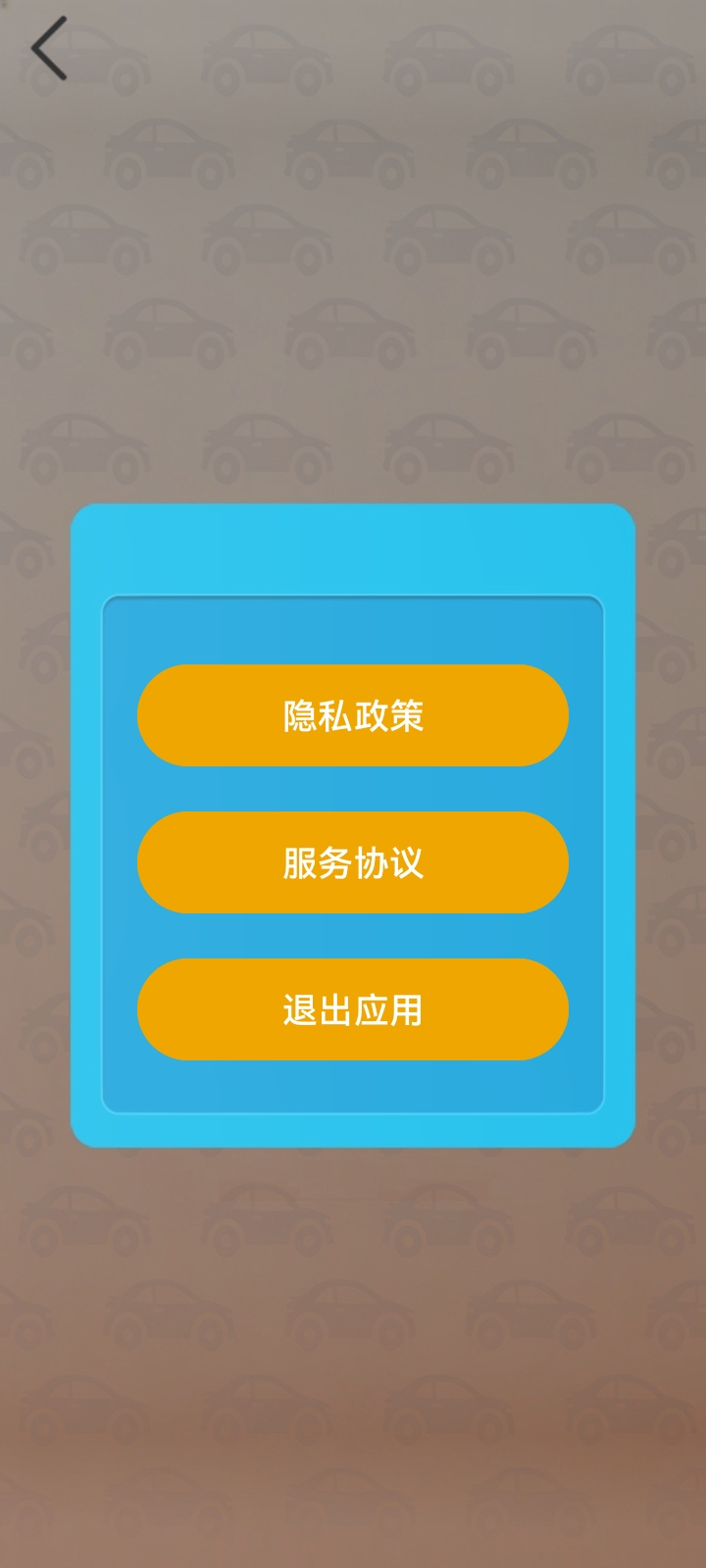
Task: Return to previous screen using back icon
Action: 47,47
